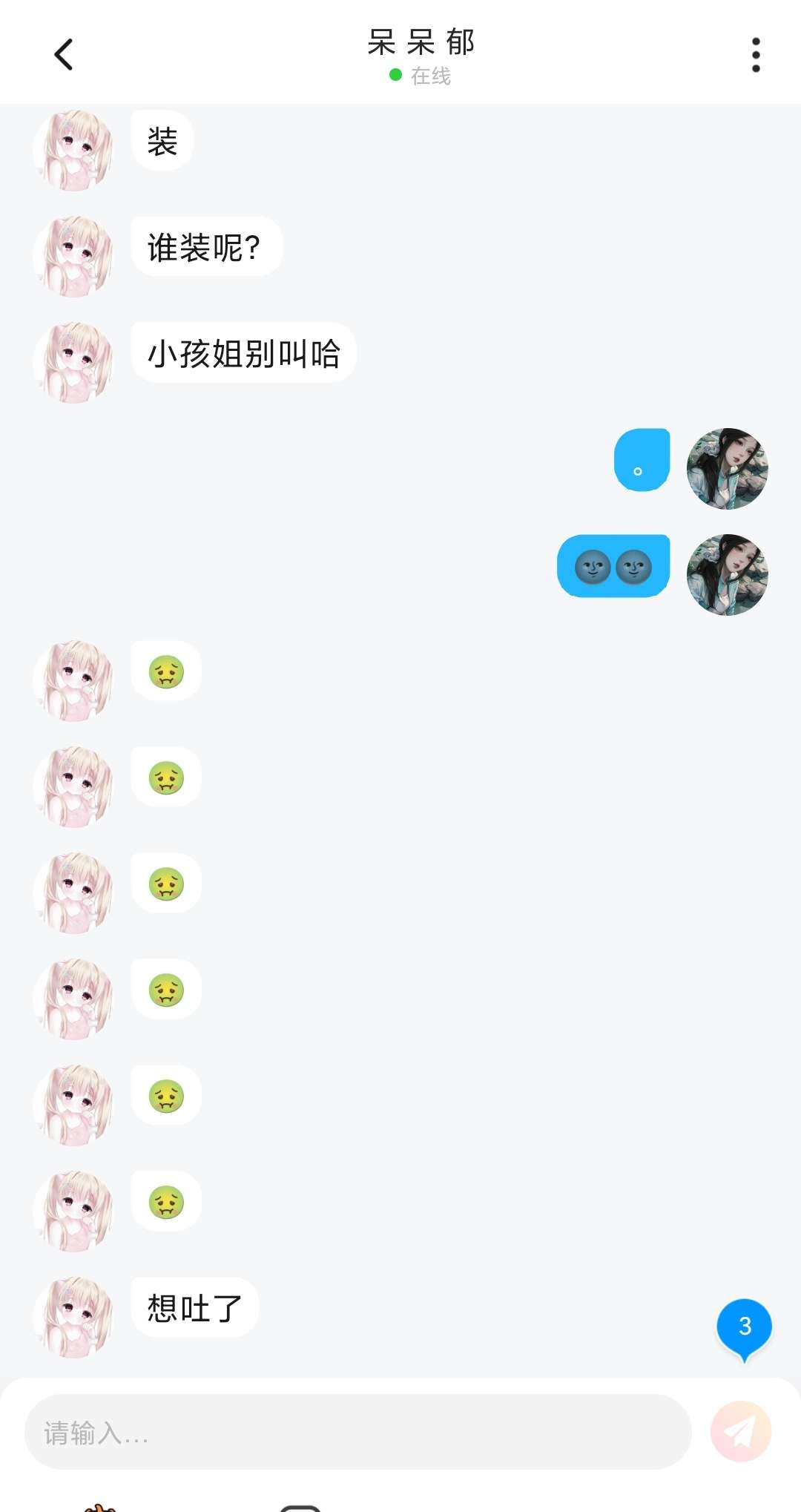Open sender's avatar beside 想吐了
This screenshot has width=801, height=1512.
[74, 1317]
